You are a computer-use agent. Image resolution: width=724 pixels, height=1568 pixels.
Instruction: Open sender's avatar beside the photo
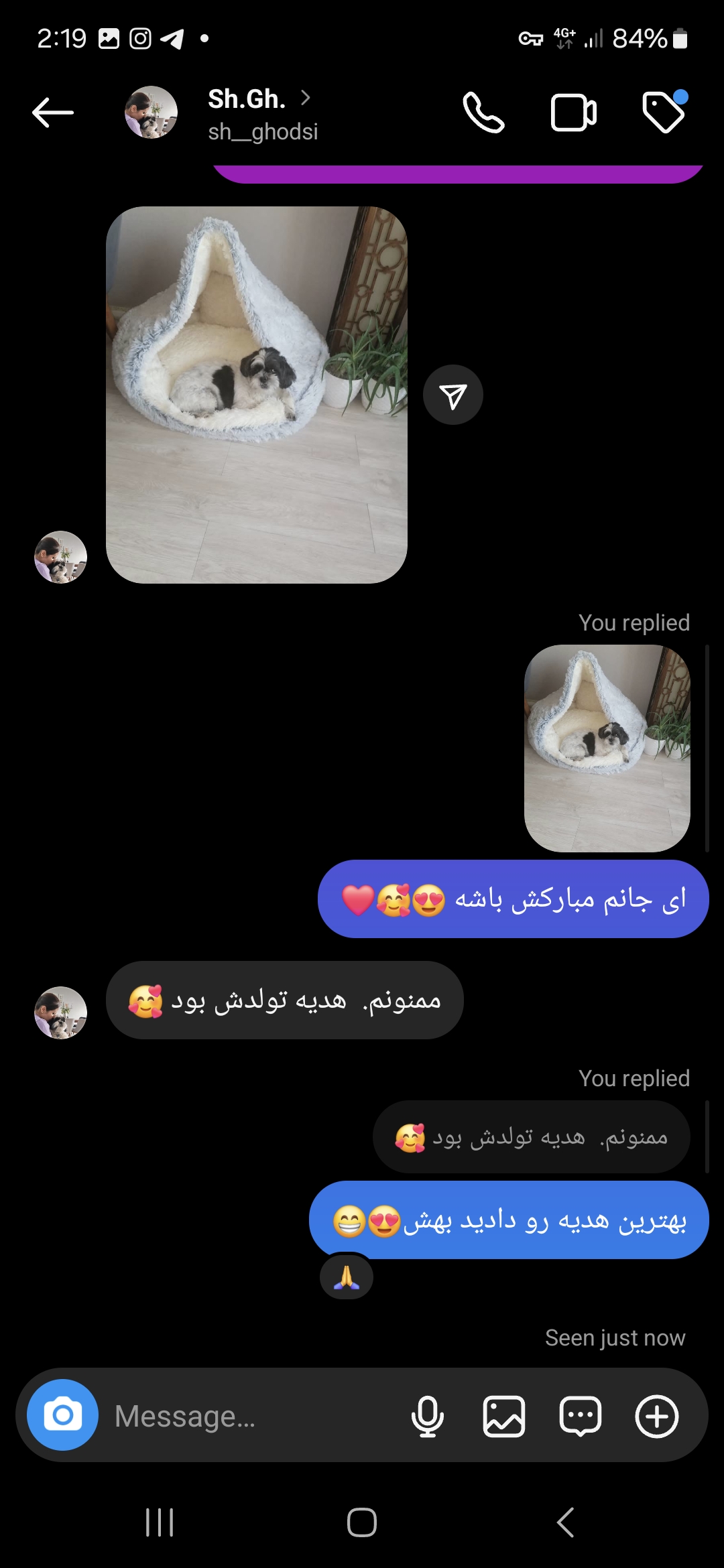click(60, 557)
